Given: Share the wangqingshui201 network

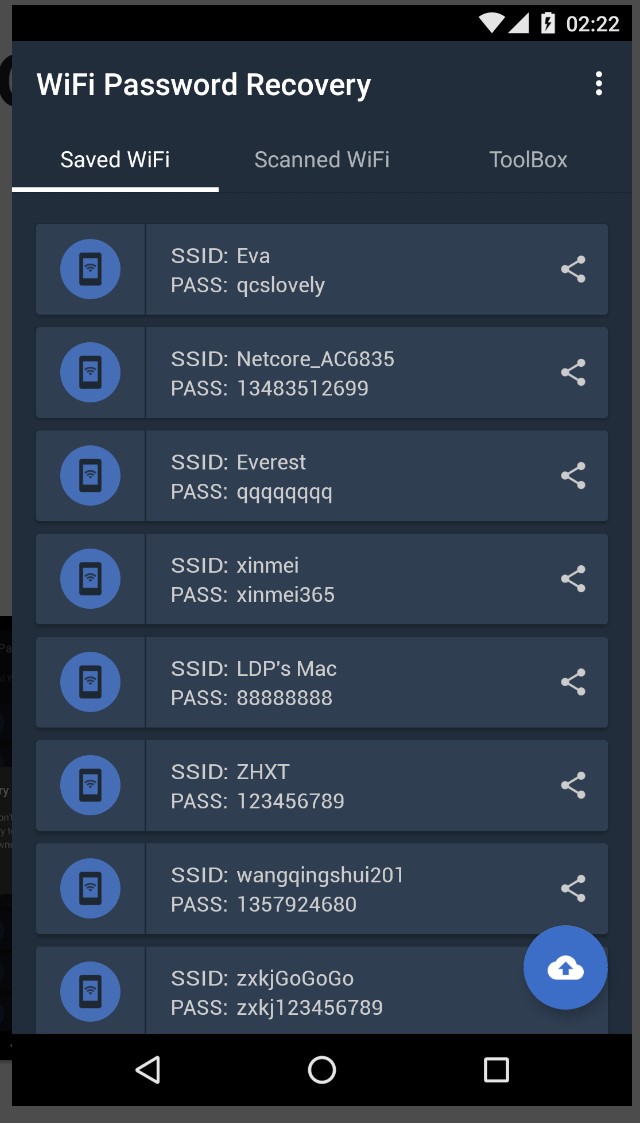Looking at the screenshot, I should click(x=573, y=888).
